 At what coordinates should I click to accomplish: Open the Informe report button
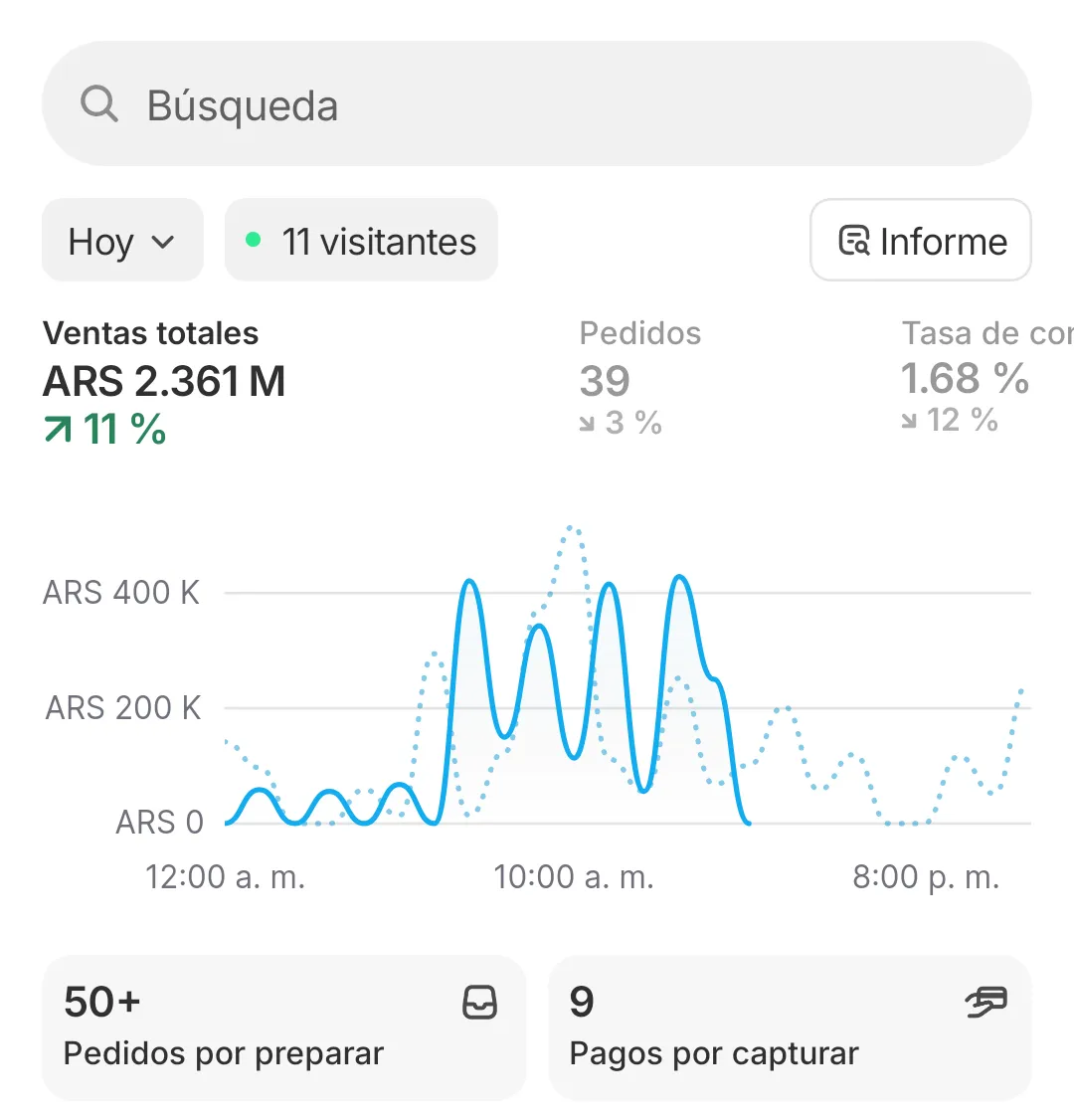[921, 240]
